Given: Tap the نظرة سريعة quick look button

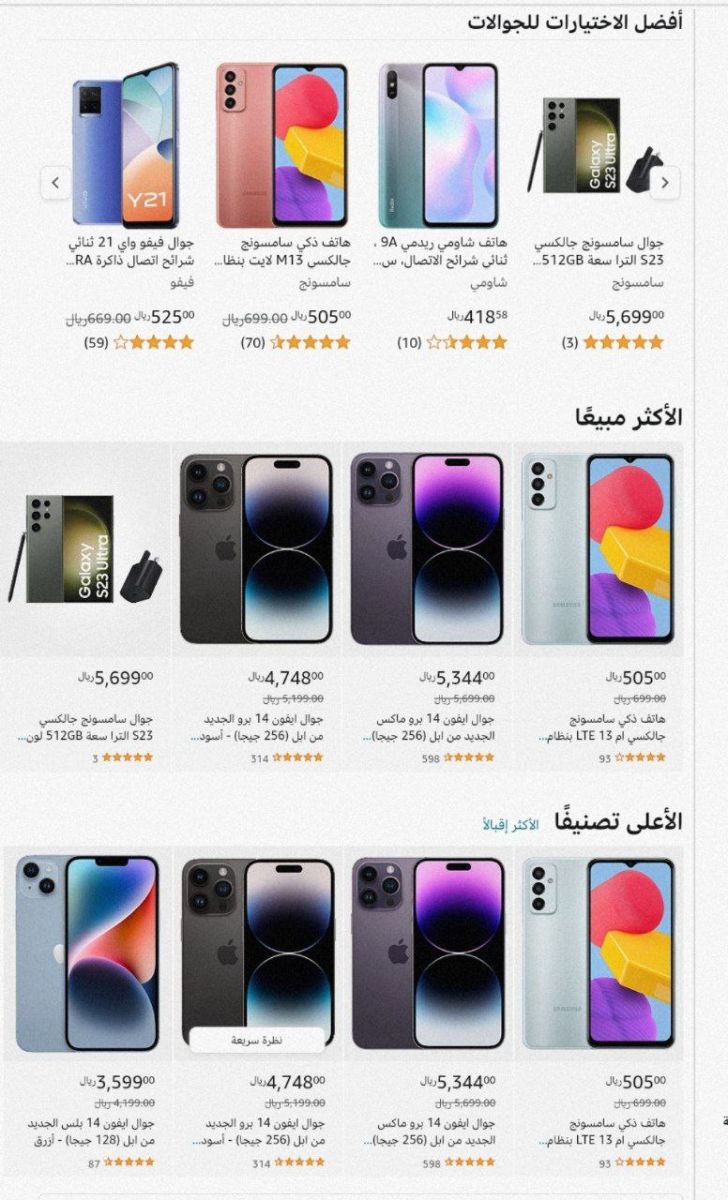Looking at the screenshot, I should [x=257, y=1040].
